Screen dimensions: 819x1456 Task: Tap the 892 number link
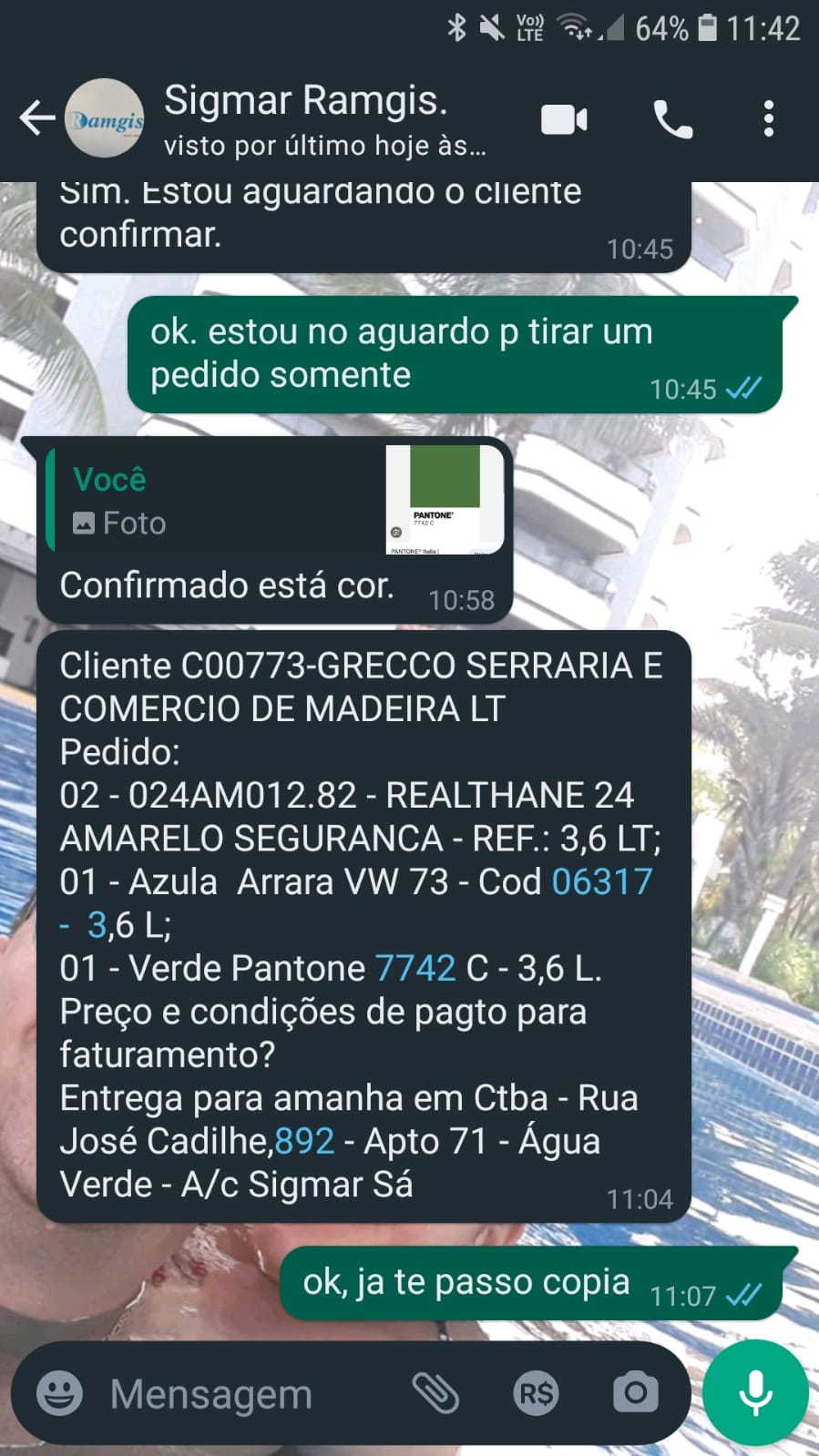coord(304,1141)
